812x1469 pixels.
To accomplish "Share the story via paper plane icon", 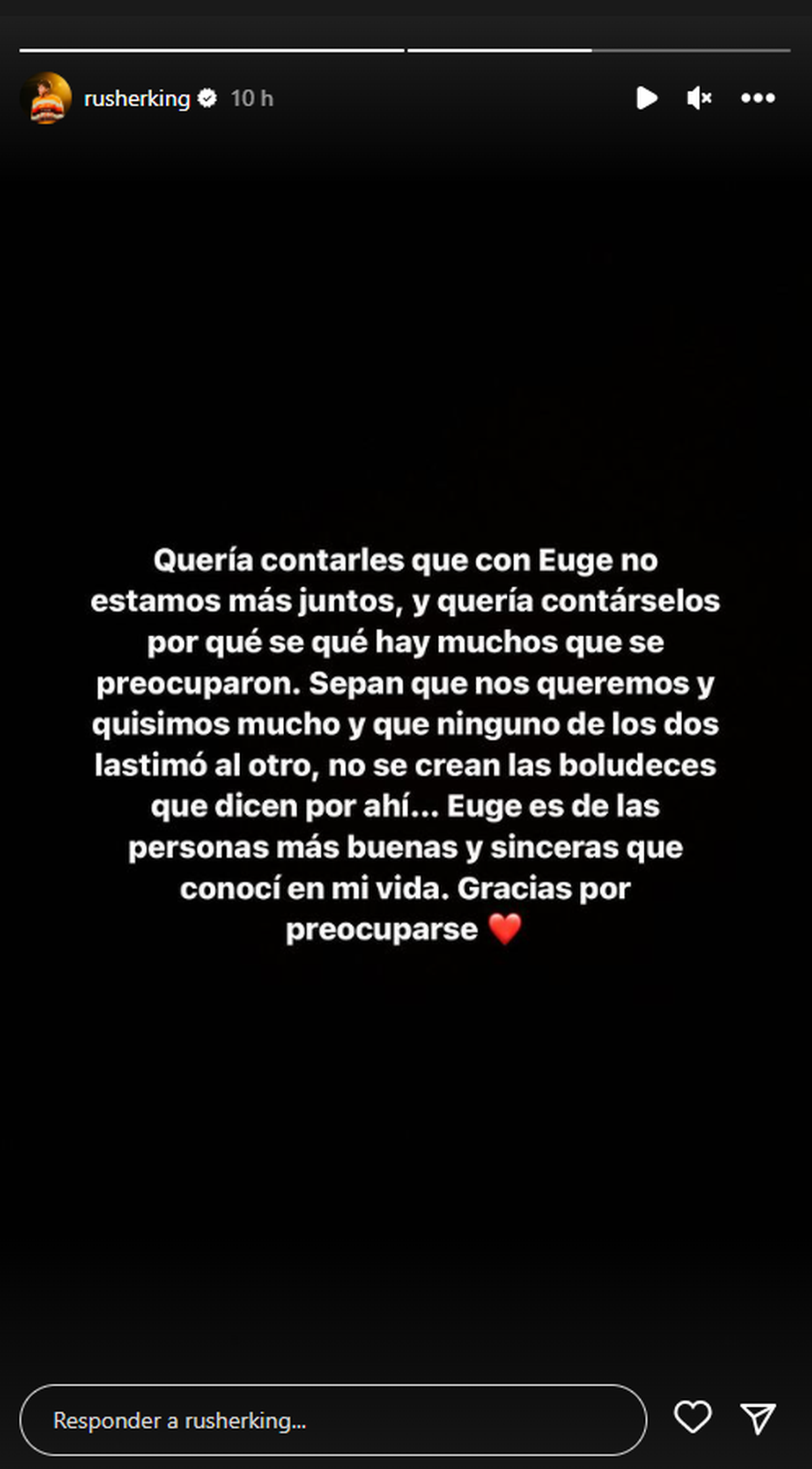I will (x=757, y=1418).
